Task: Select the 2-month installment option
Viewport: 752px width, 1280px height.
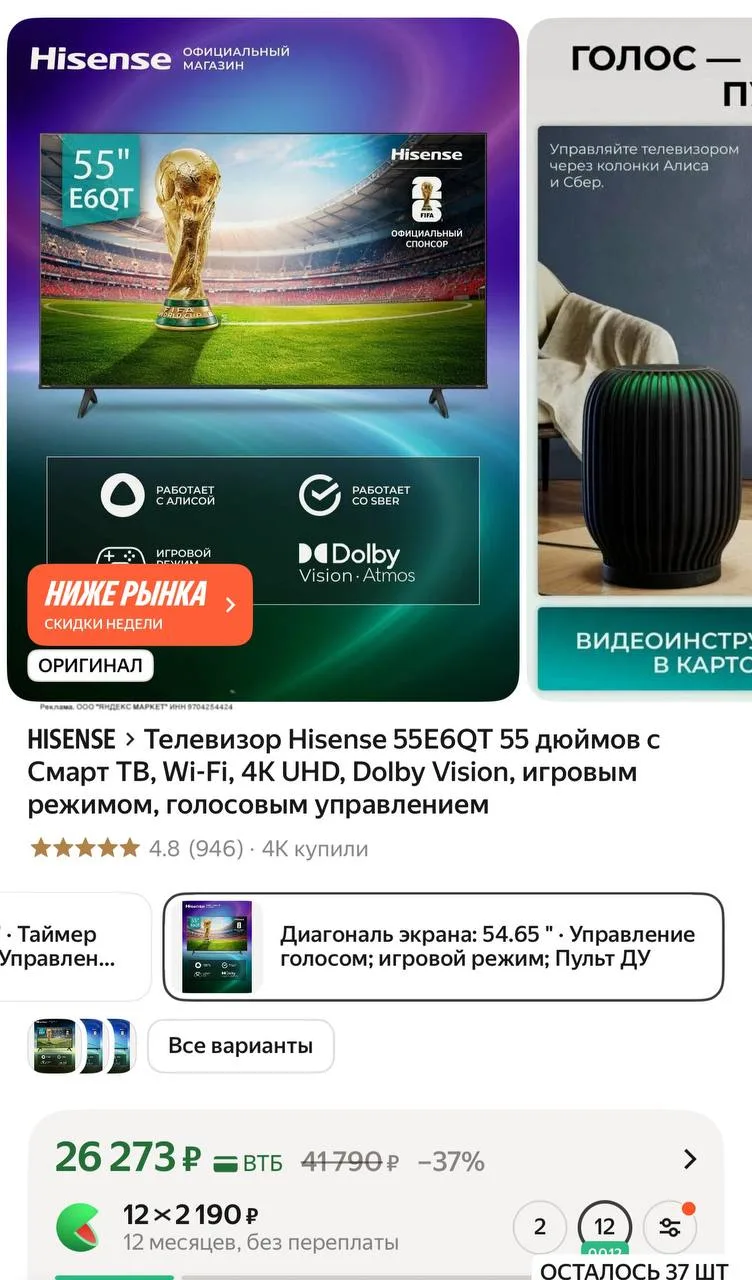Action: (x=540, y=1226)
